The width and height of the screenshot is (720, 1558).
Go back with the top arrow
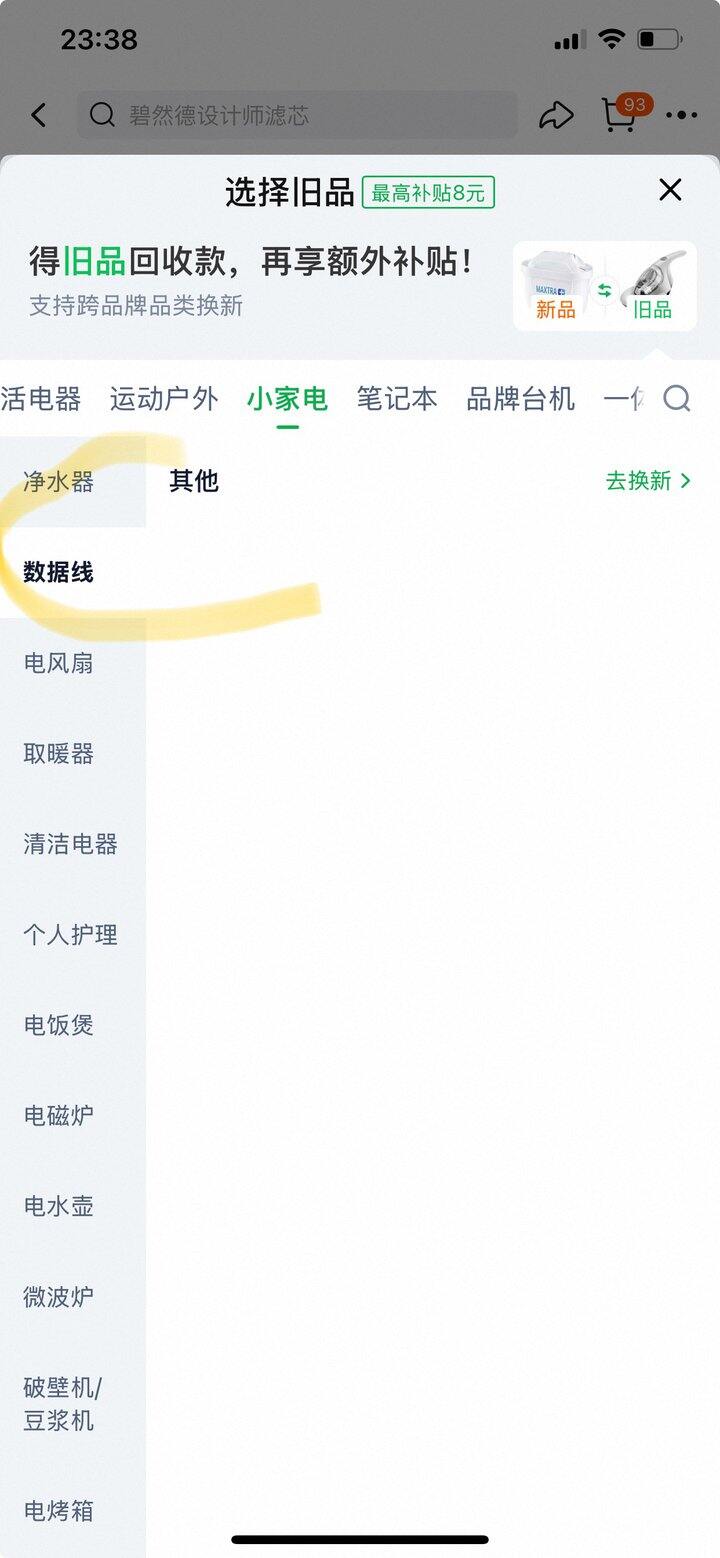(39, 115)
